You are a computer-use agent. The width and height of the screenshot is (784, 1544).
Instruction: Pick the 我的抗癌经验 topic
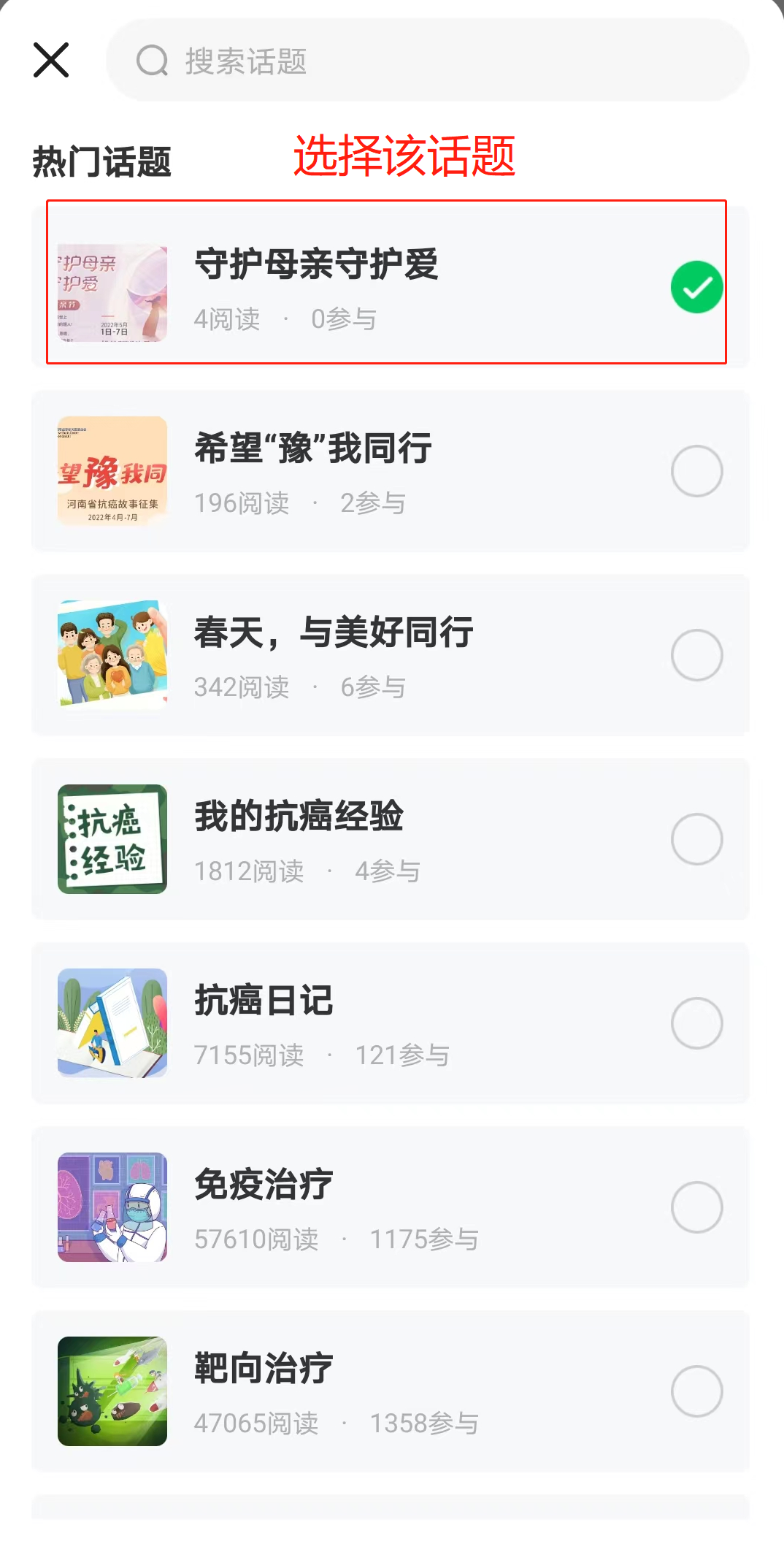(696, 839)
